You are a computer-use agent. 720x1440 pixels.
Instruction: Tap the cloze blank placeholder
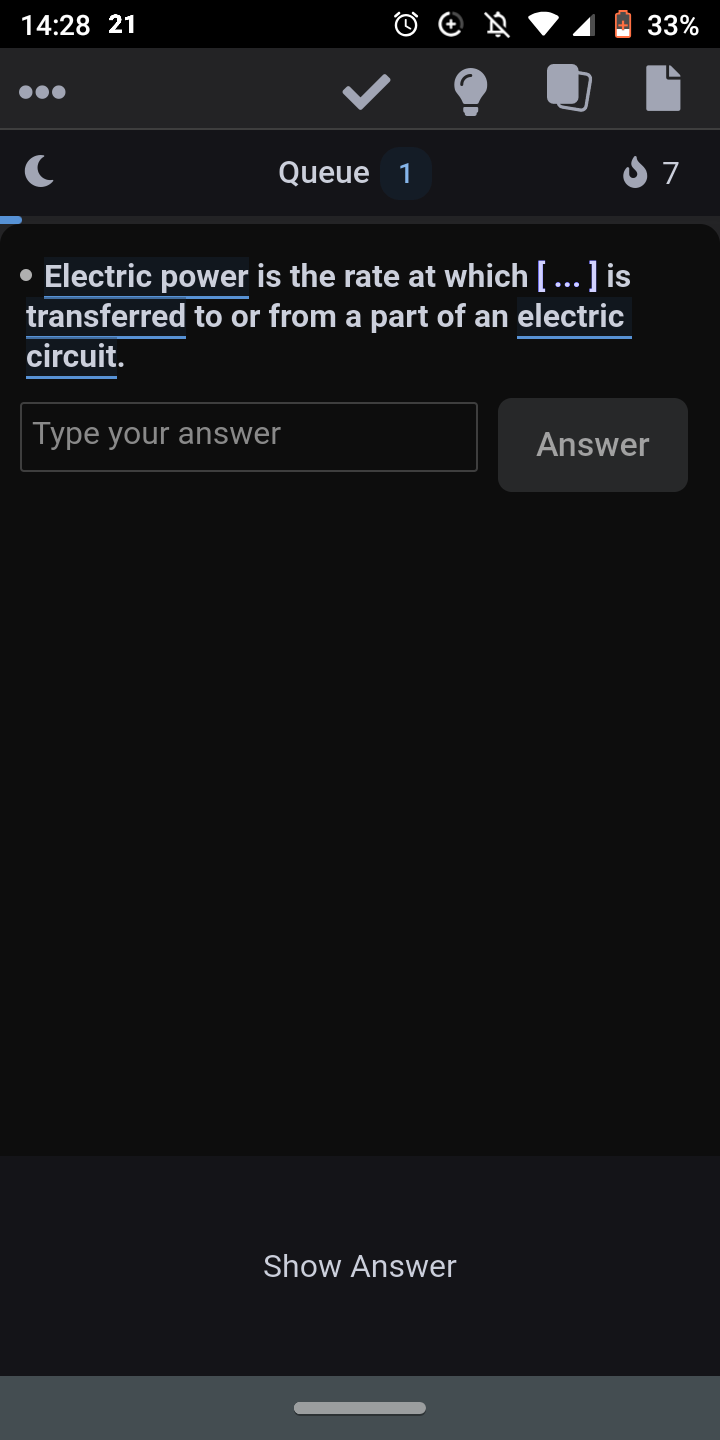pos(567,277)
